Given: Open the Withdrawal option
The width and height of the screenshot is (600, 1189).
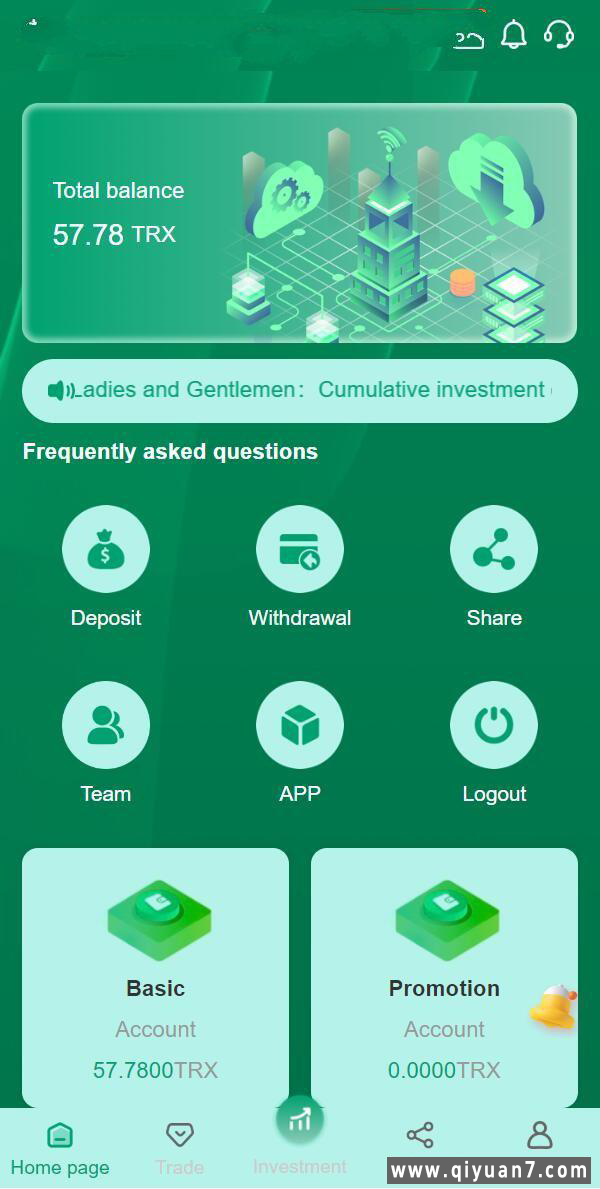Looking at the screenshot, I should [x=300, y=550].
